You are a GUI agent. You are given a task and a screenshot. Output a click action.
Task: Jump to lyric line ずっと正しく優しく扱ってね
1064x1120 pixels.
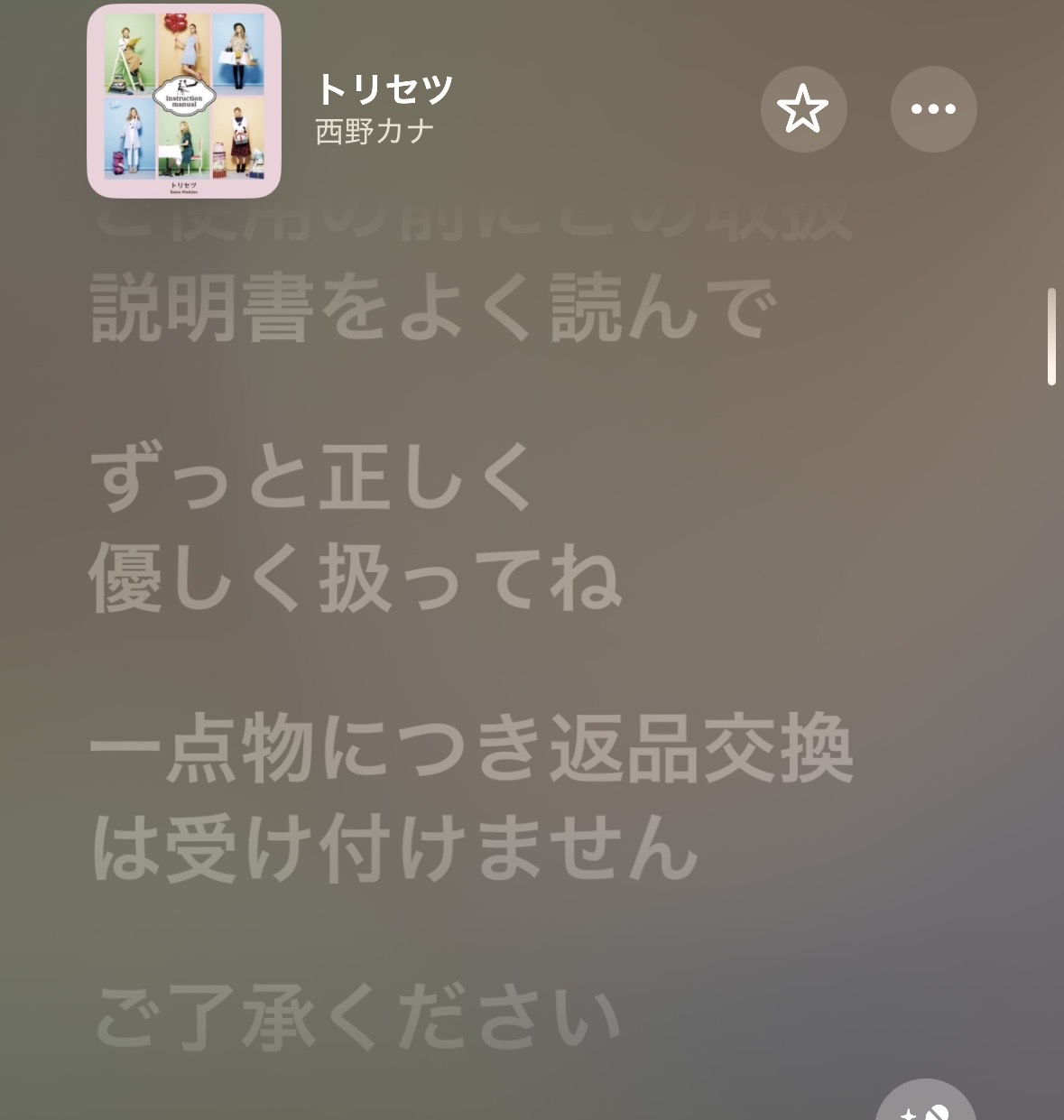point(356,528)
